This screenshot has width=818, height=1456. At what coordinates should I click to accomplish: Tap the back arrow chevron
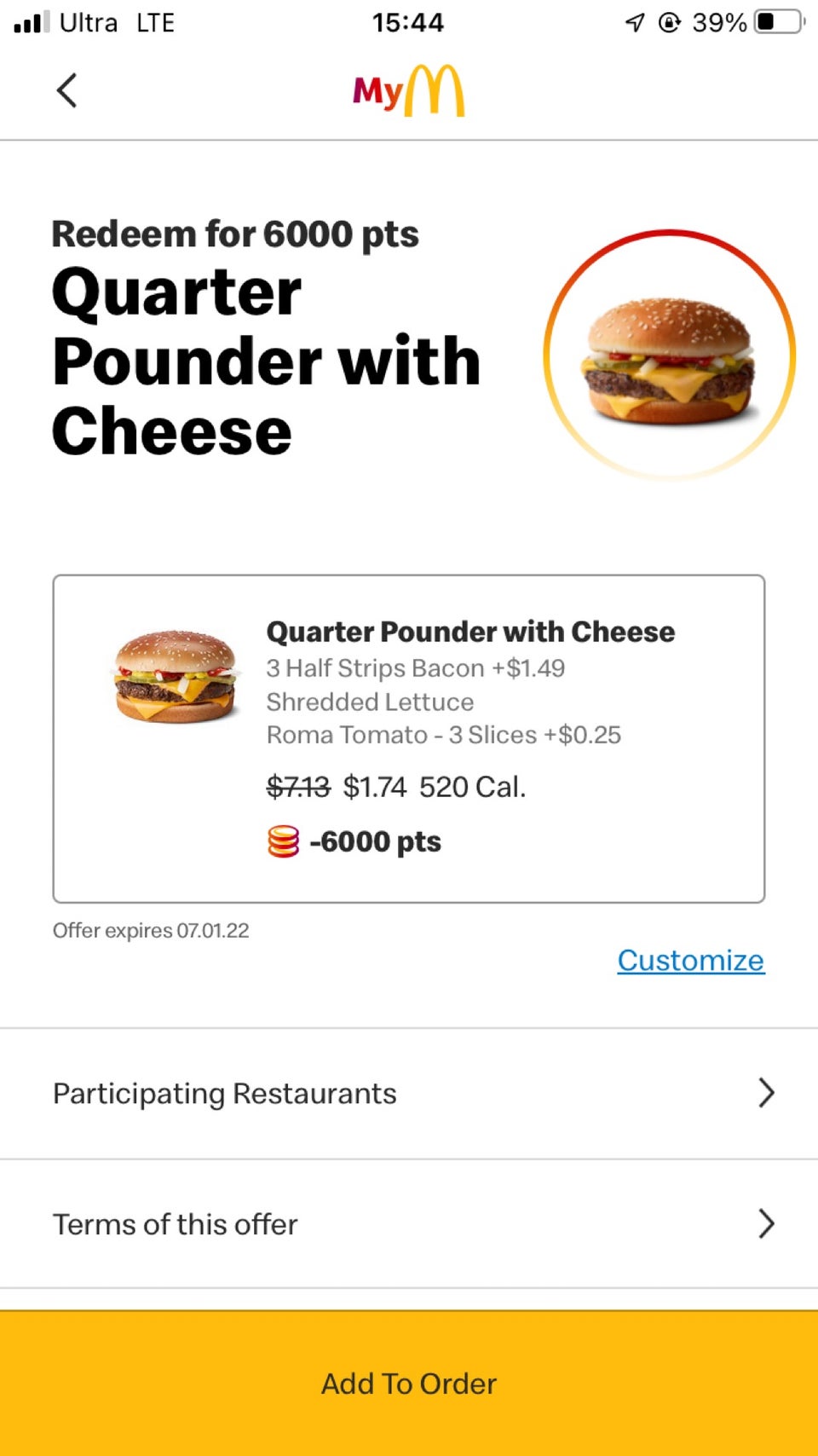point(67,90)
